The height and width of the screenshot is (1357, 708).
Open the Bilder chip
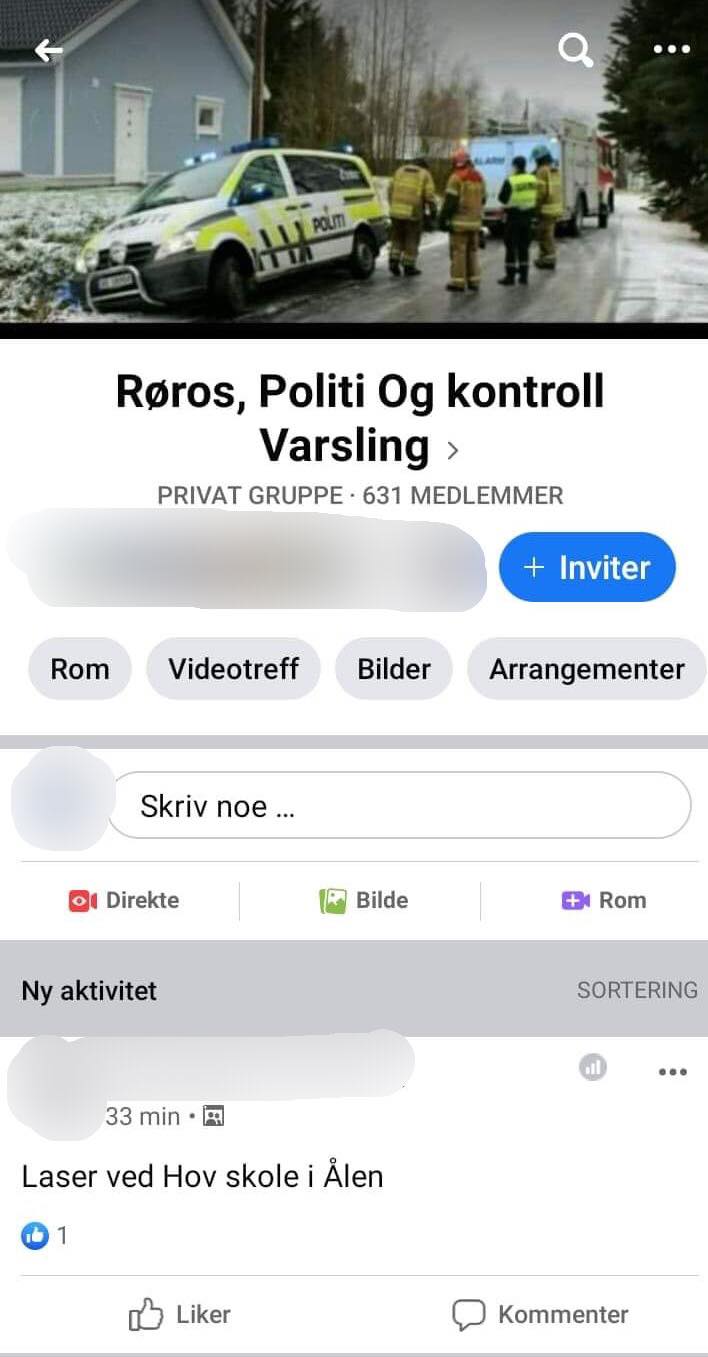[x=394, y=669]
